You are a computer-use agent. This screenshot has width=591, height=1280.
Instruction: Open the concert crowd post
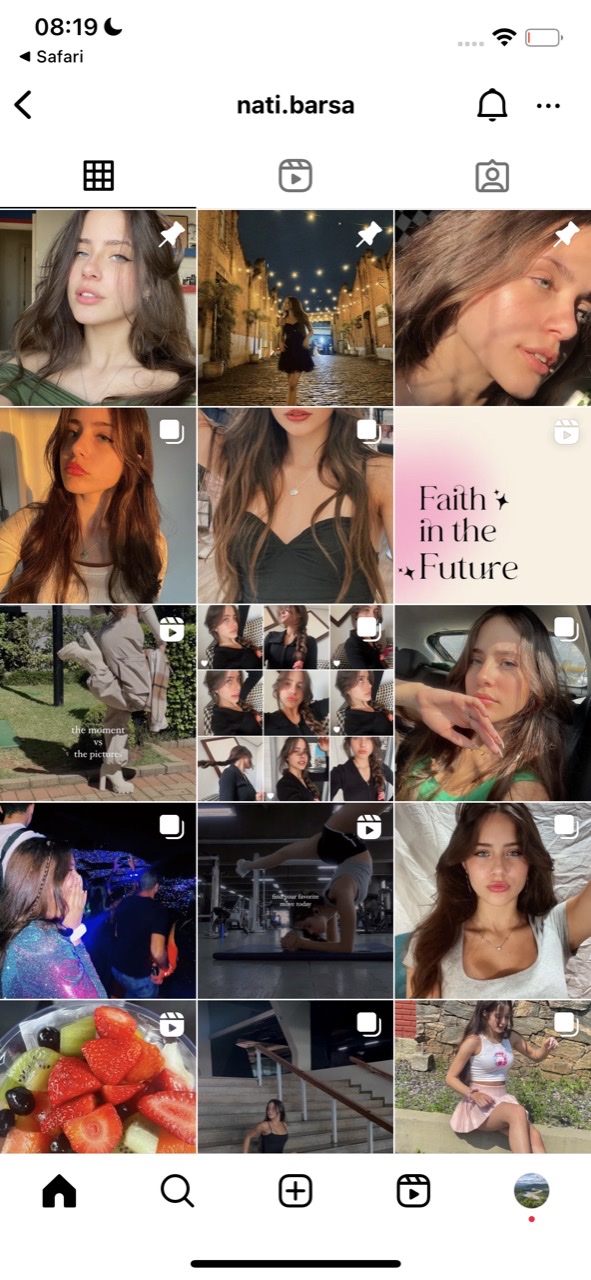98,900
